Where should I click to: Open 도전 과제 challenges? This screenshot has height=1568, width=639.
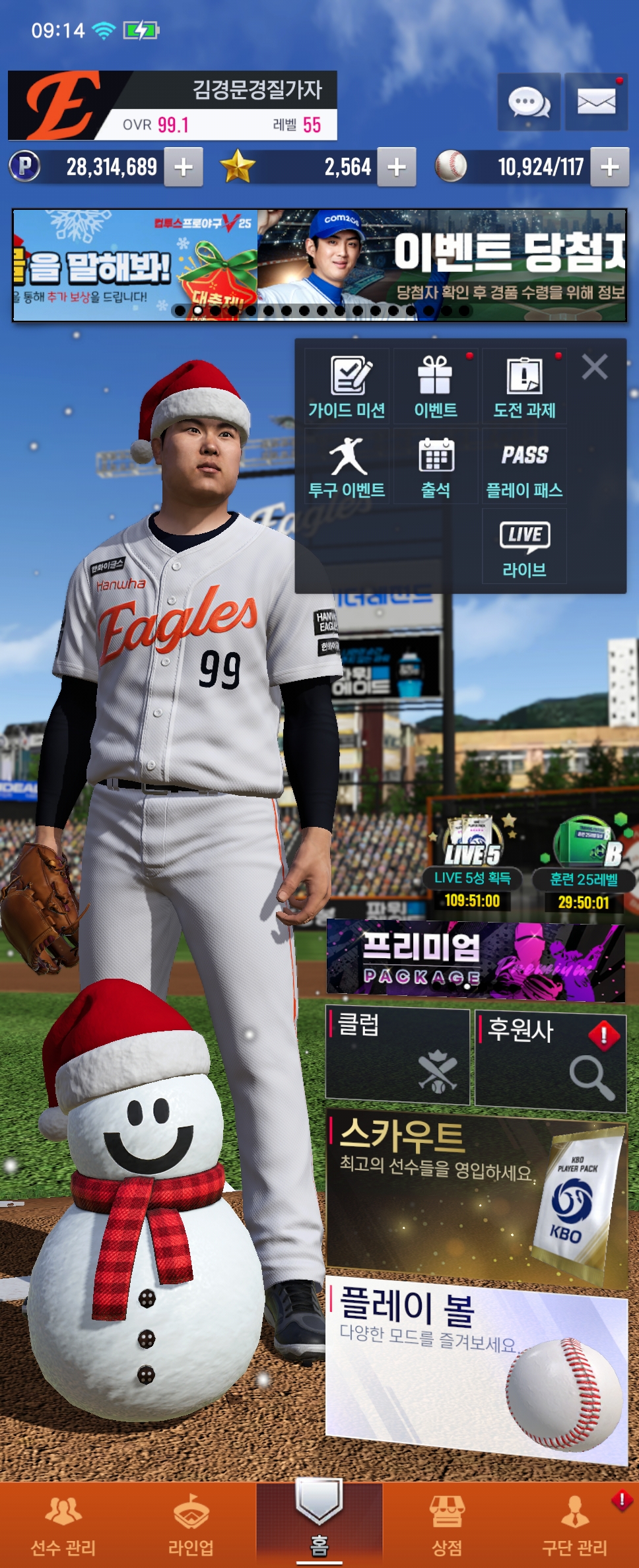point(524,387)
